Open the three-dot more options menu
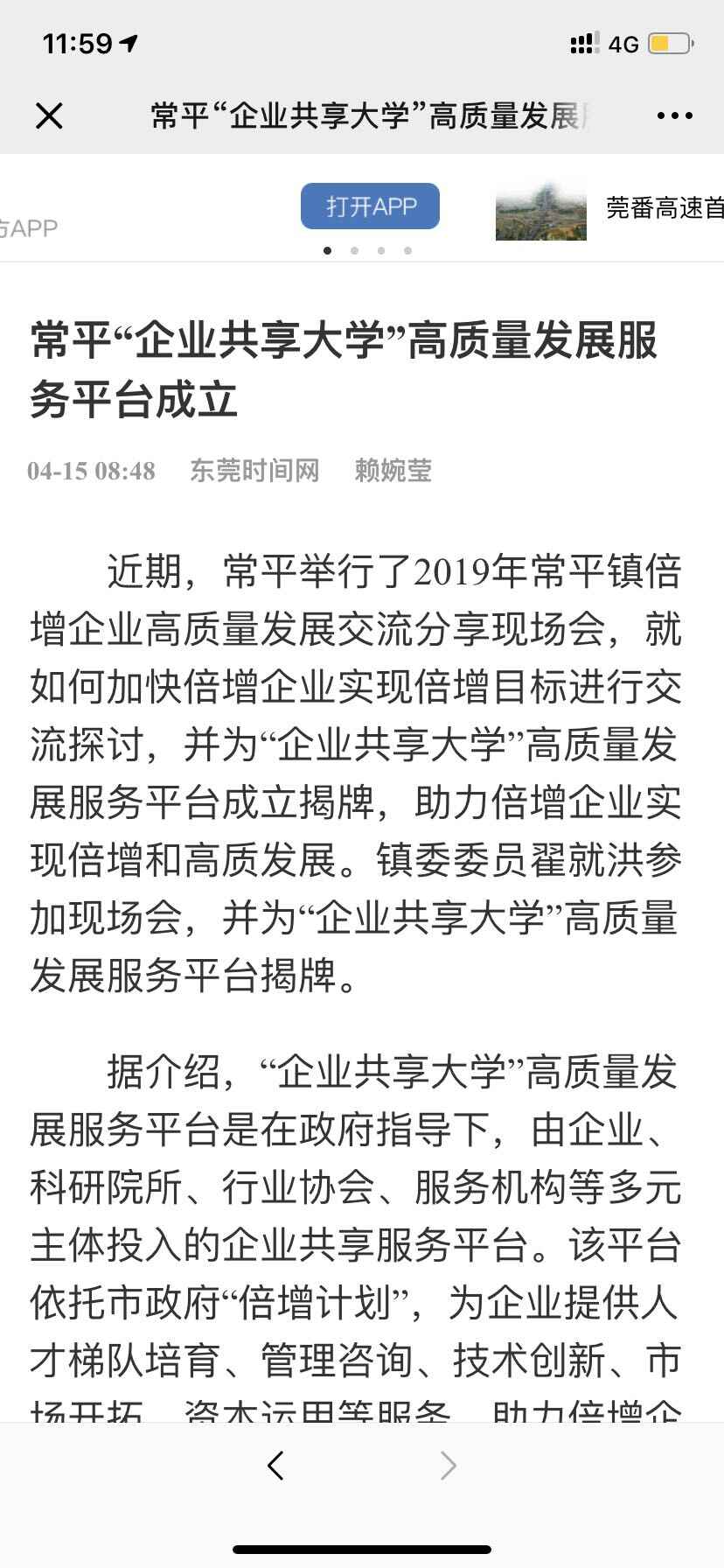724x1568 pixels. 674,115
